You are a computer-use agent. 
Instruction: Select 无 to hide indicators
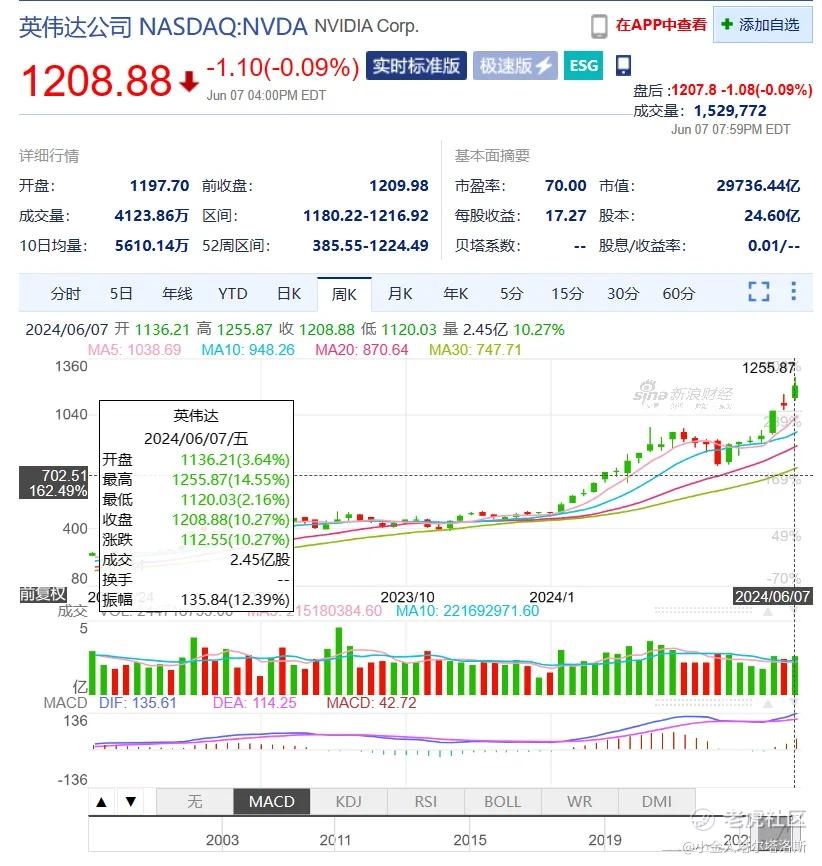tap(194, 801)
